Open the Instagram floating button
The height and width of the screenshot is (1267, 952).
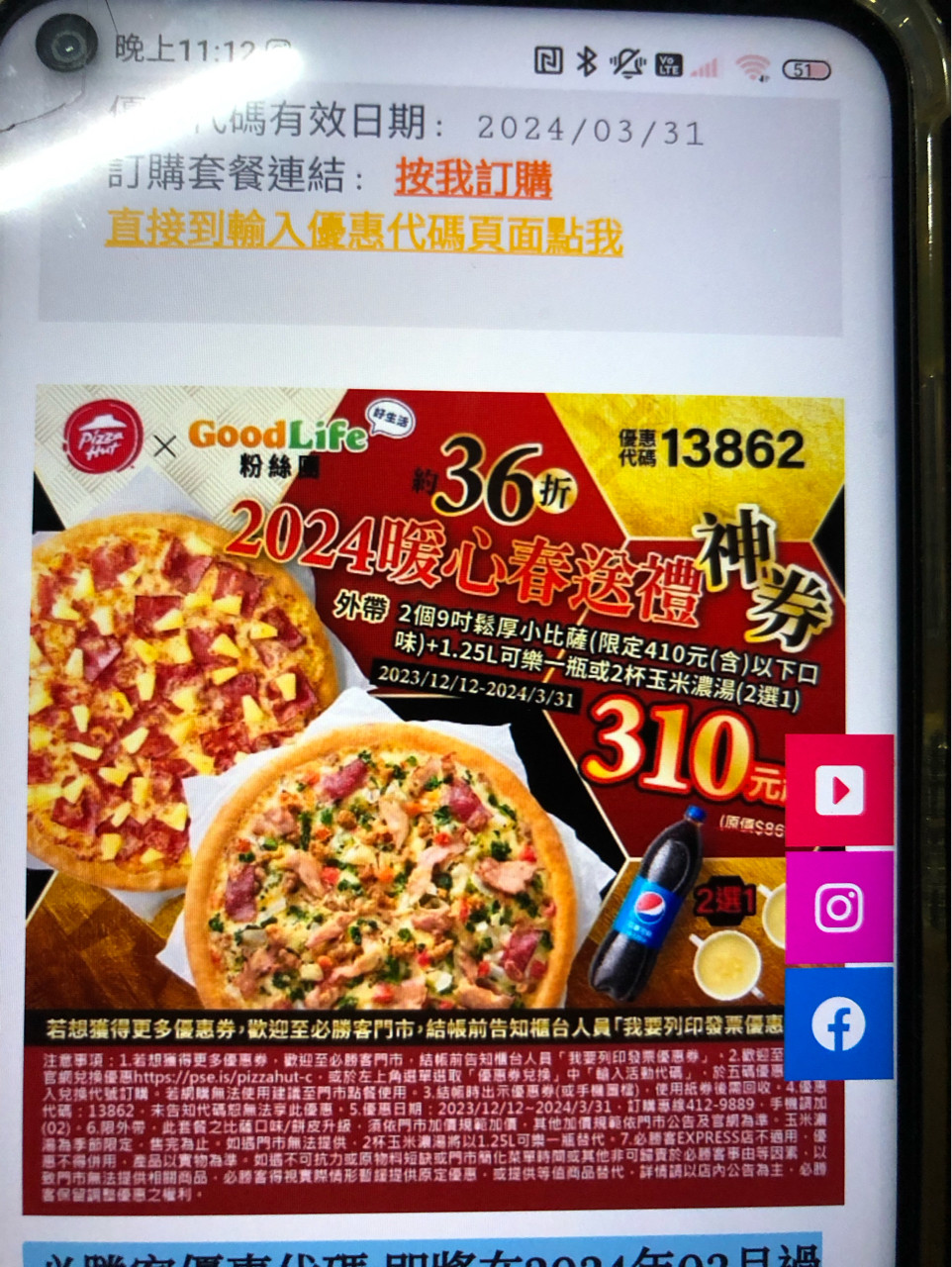point(839,907)
